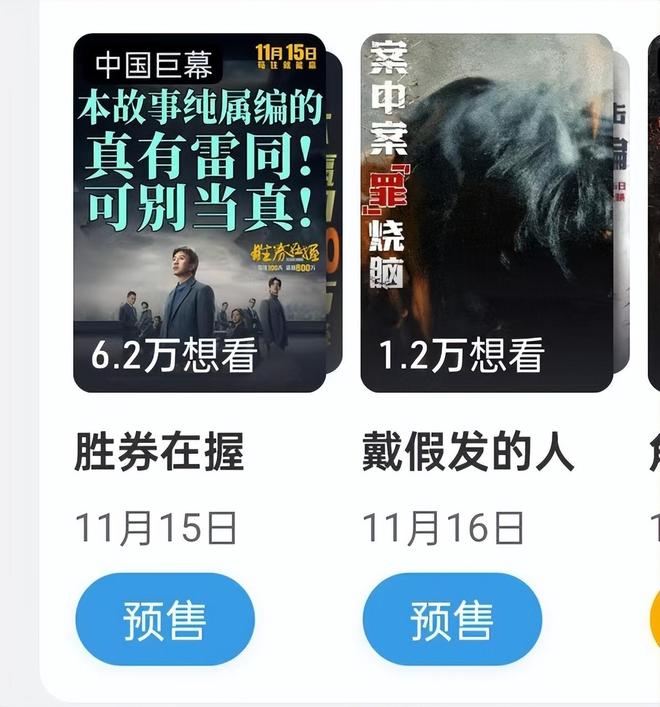Screen dimensions: 660x707
Task: Open the 胜券在握 movie poster
Action: [x=200, y=212]
